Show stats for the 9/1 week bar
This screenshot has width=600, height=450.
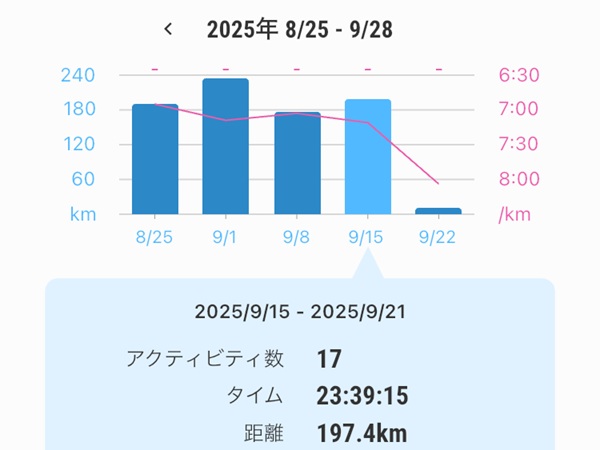[226, 147]
